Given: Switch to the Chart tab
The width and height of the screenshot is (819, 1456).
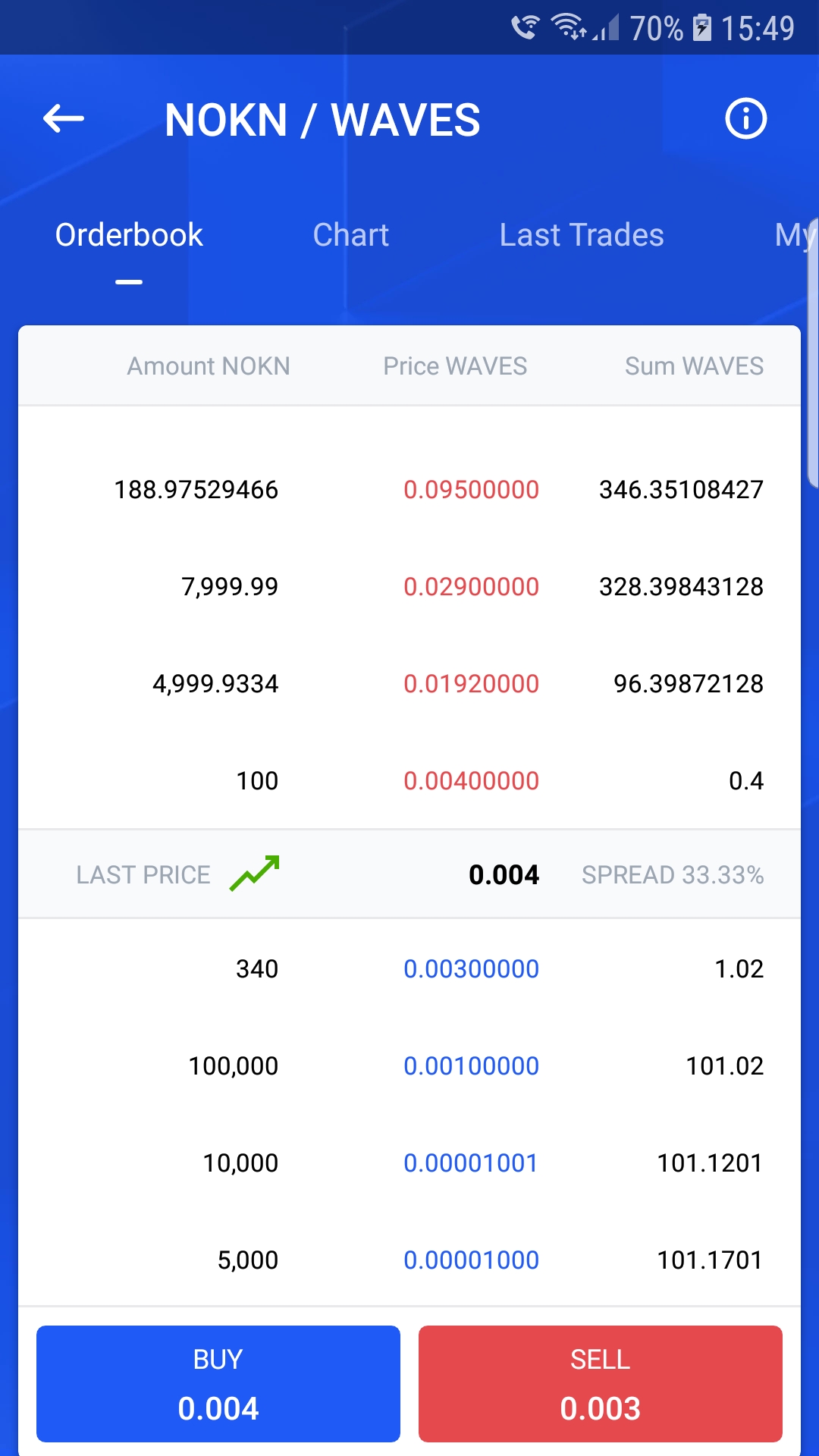Looking at the screenshot, I should (x=351, y=235).
